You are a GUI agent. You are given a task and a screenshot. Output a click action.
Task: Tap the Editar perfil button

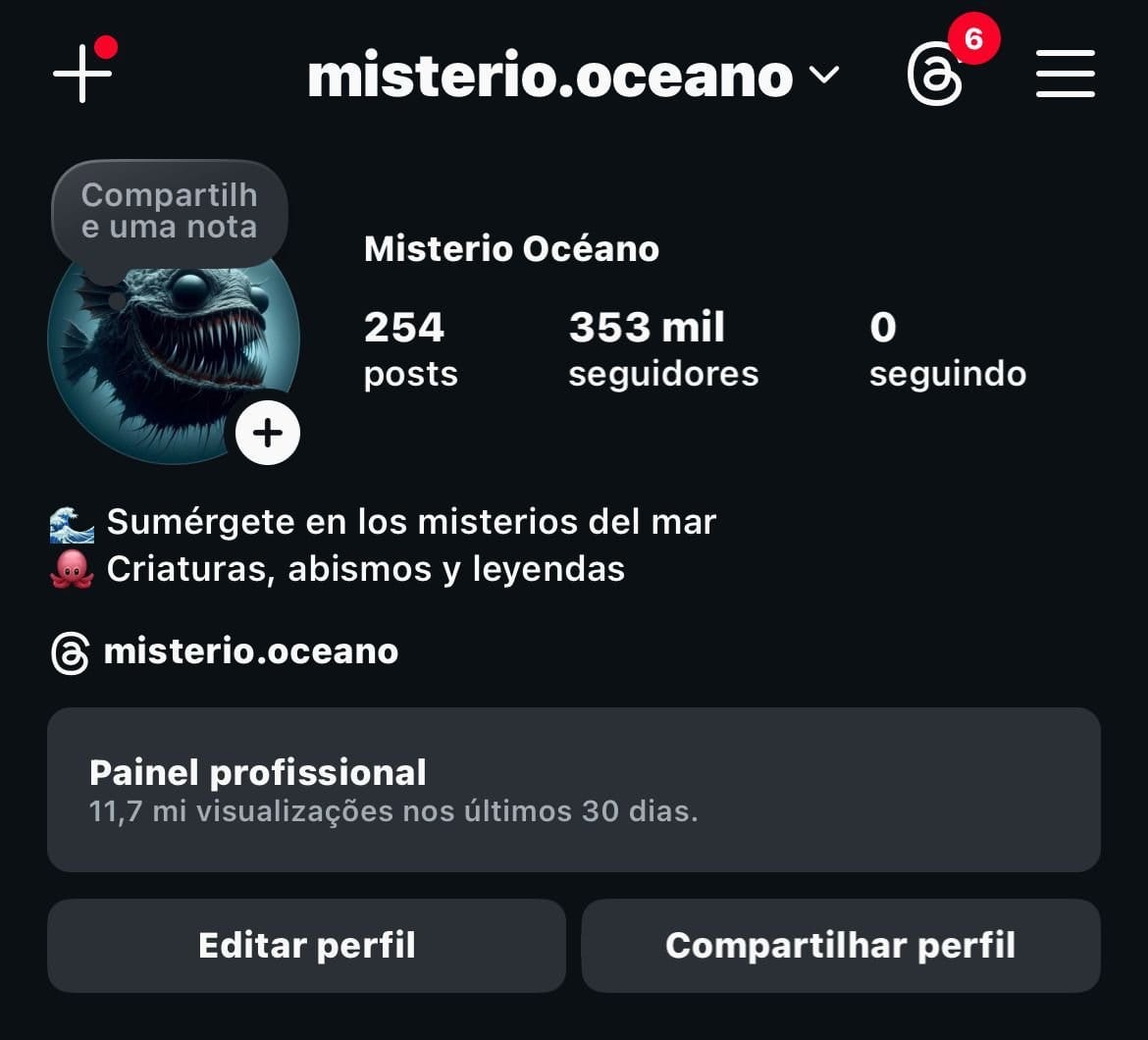(306, 945)
